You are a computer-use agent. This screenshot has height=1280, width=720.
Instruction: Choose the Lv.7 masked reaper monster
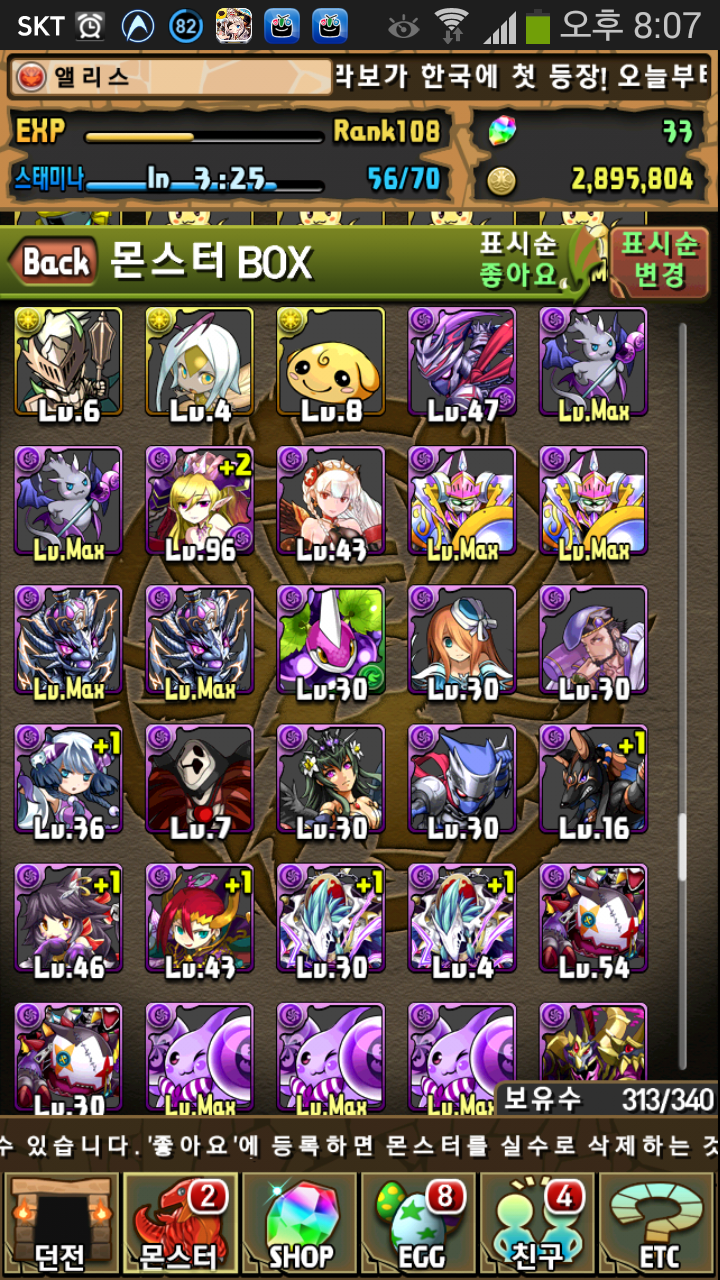click(x=200, y=779)
